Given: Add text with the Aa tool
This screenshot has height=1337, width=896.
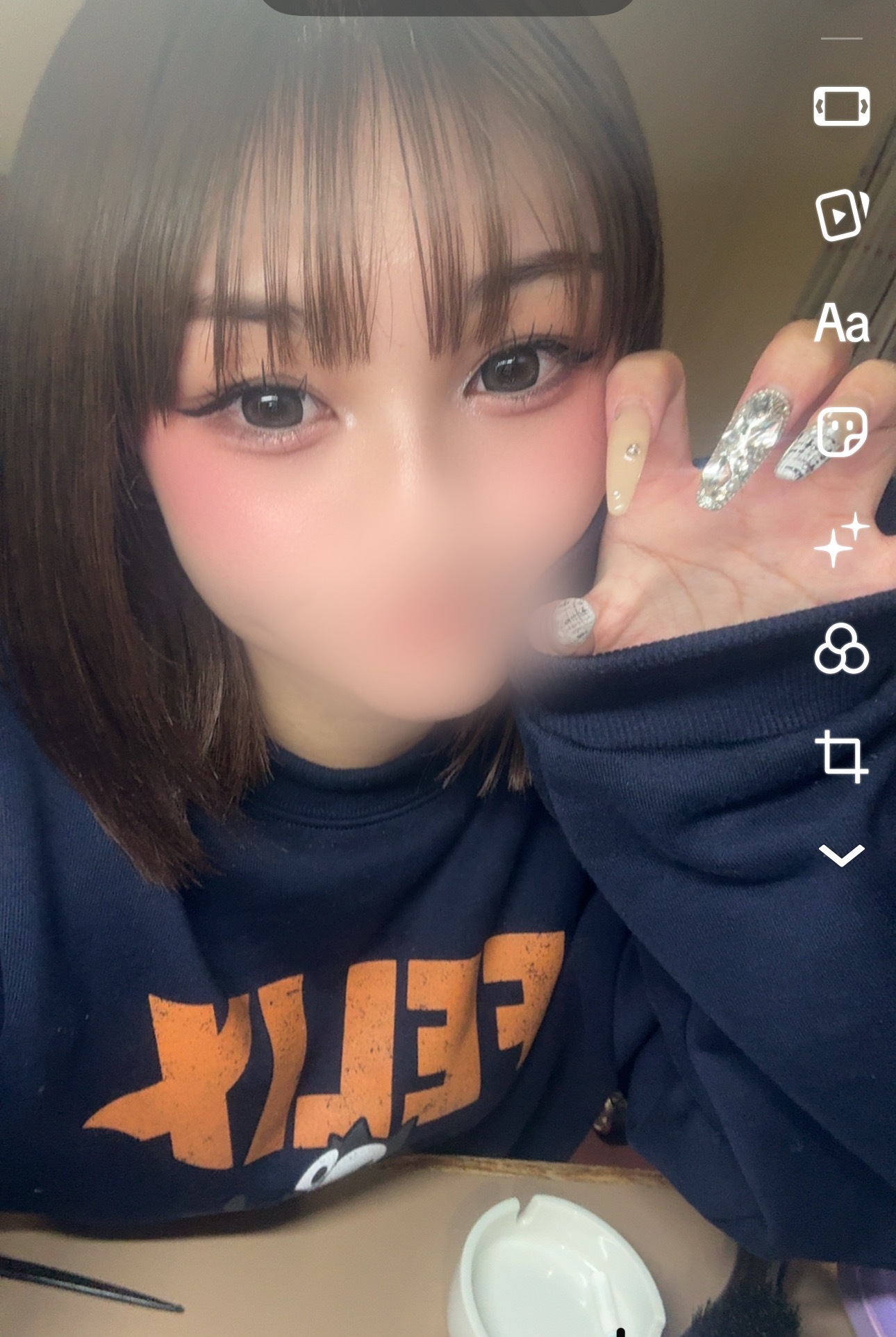Looking at the screenshot, I should (x=841, y=323).
